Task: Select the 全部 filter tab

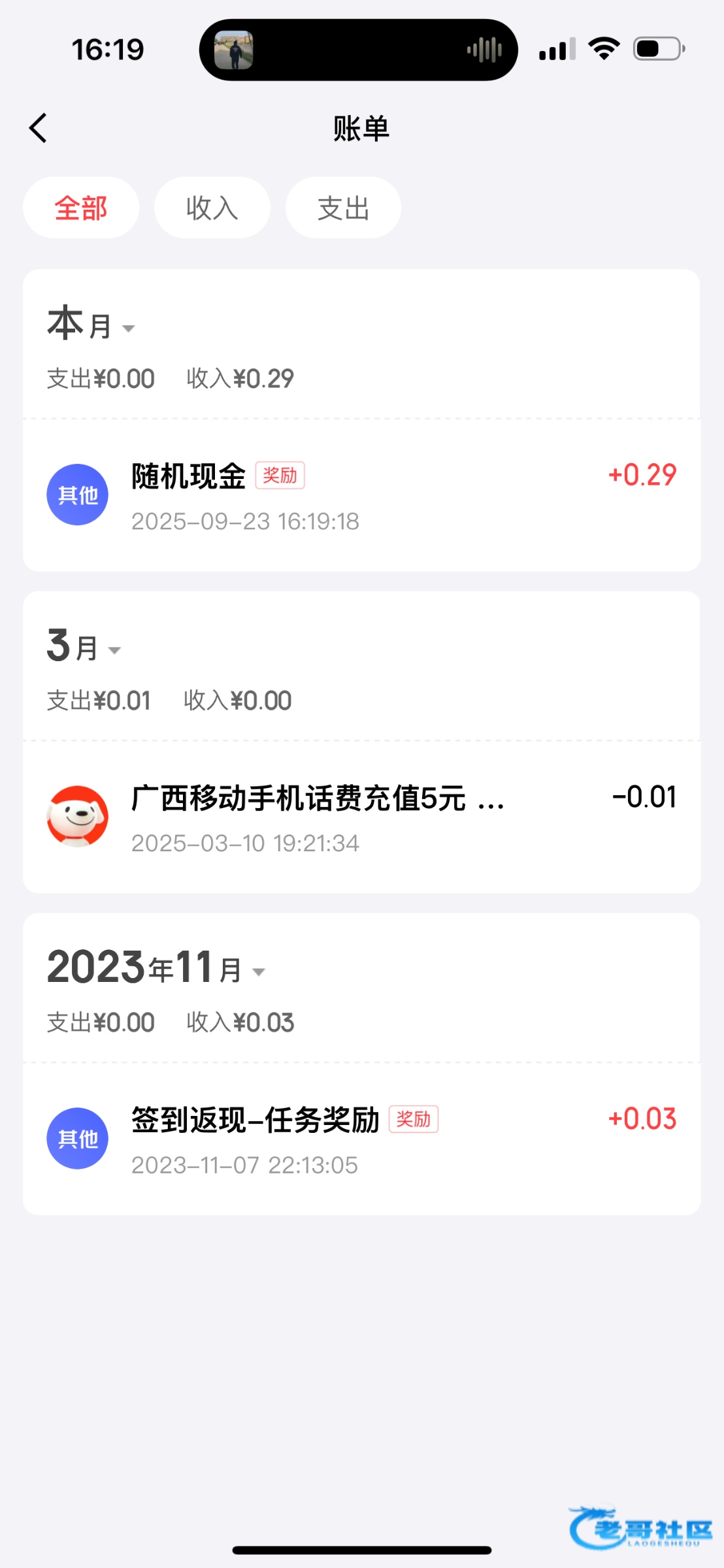Action: coord(81,208)
